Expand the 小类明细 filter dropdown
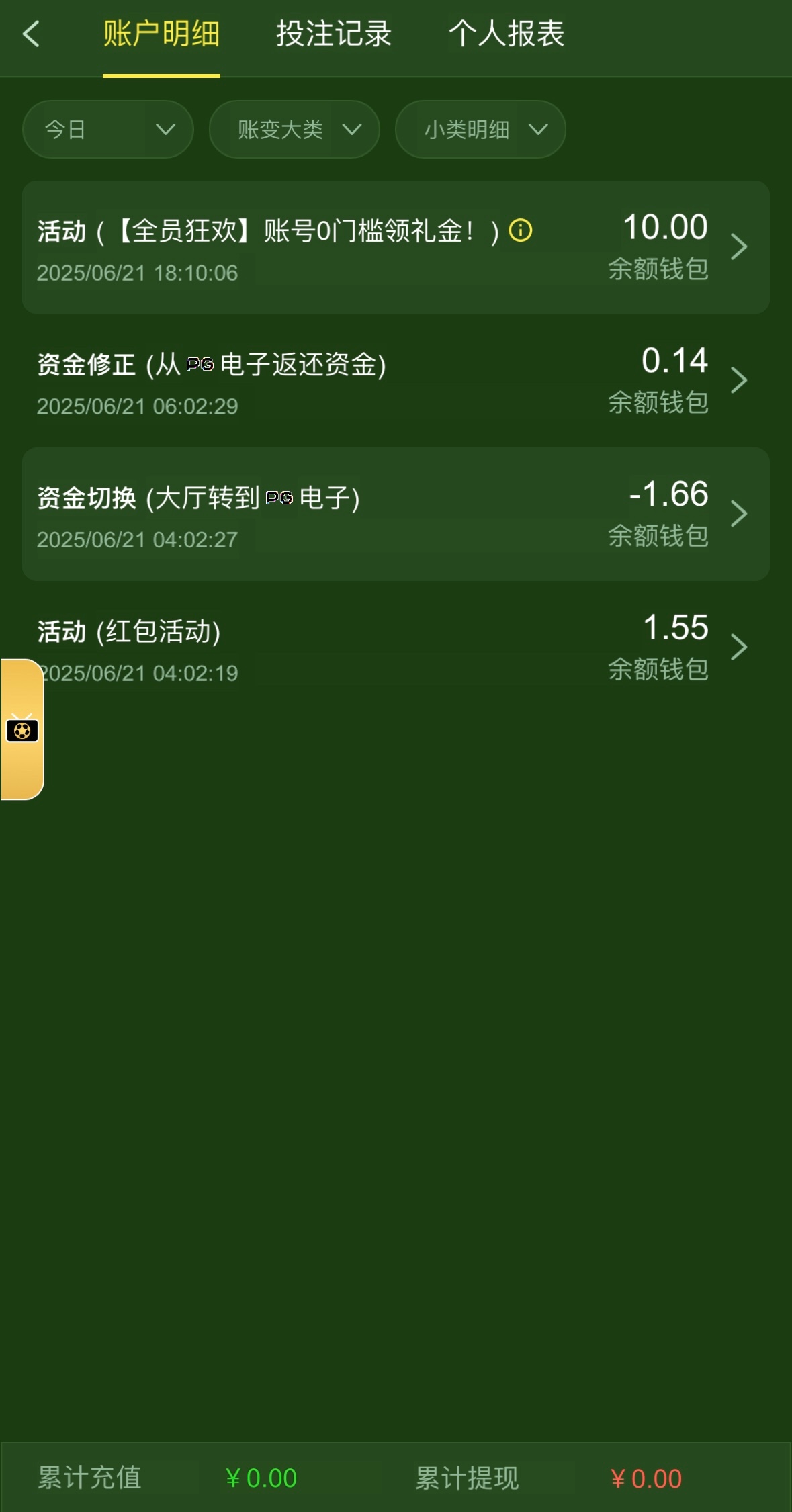792x1512 pixels. coord(480,129)
